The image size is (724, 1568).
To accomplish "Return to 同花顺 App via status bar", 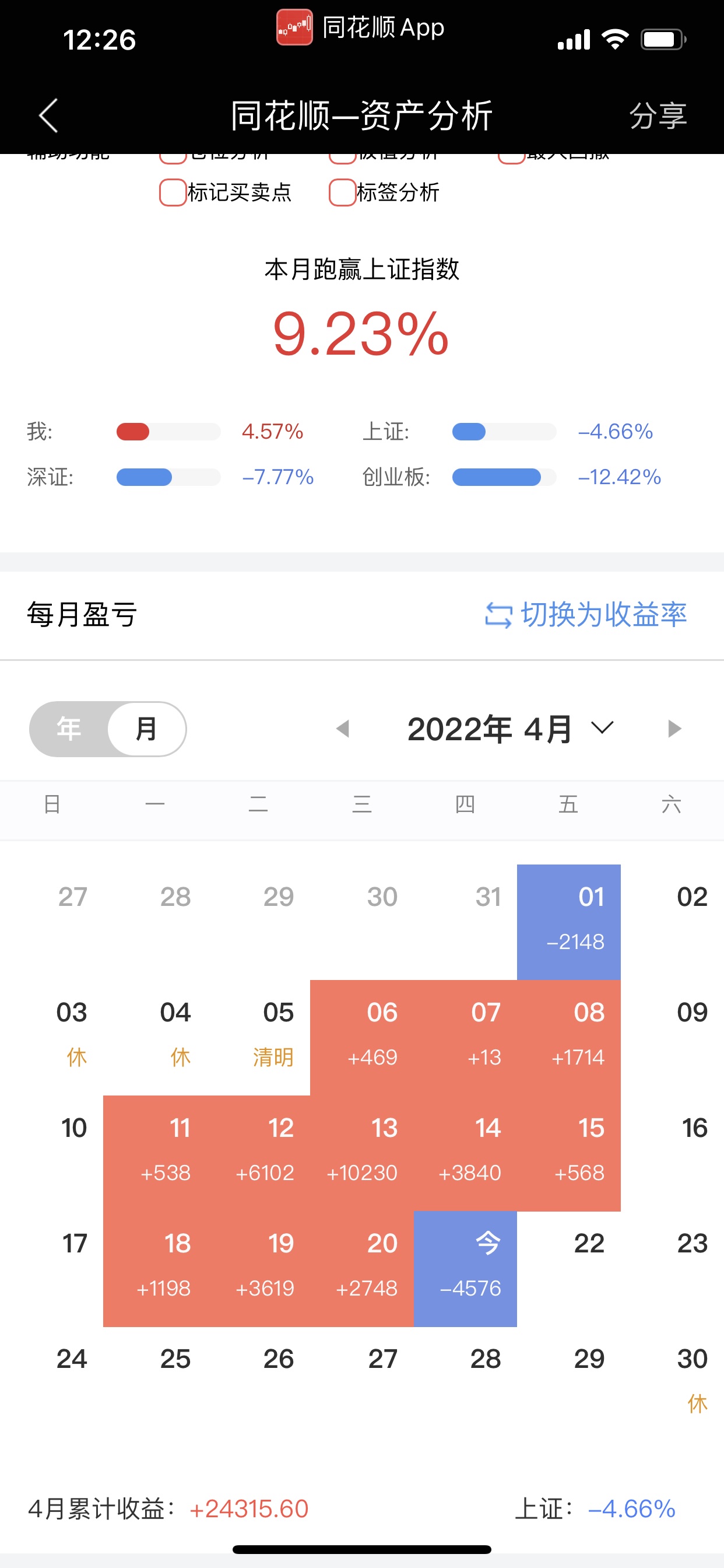I will [361, 27].
